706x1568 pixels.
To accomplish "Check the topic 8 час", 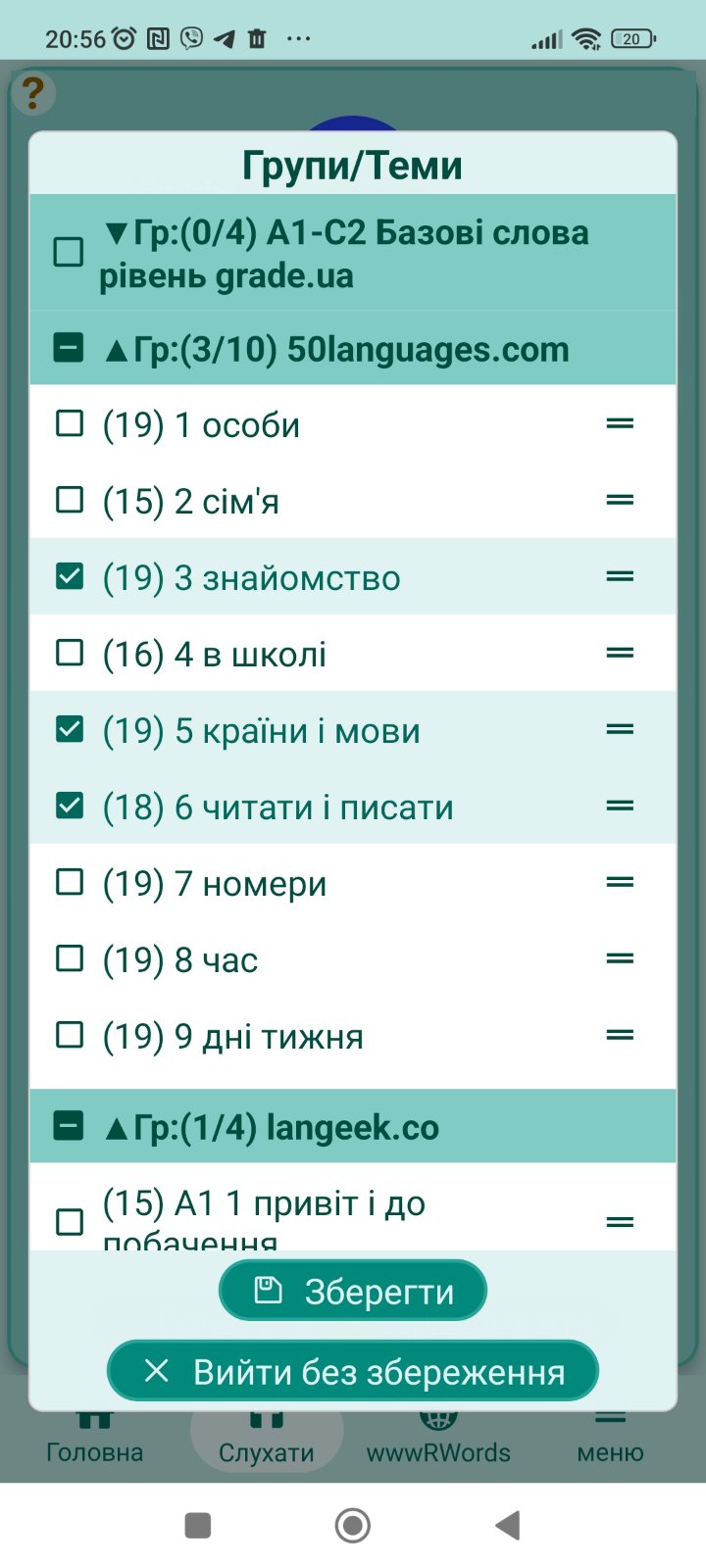I will [x=70, y=958].
